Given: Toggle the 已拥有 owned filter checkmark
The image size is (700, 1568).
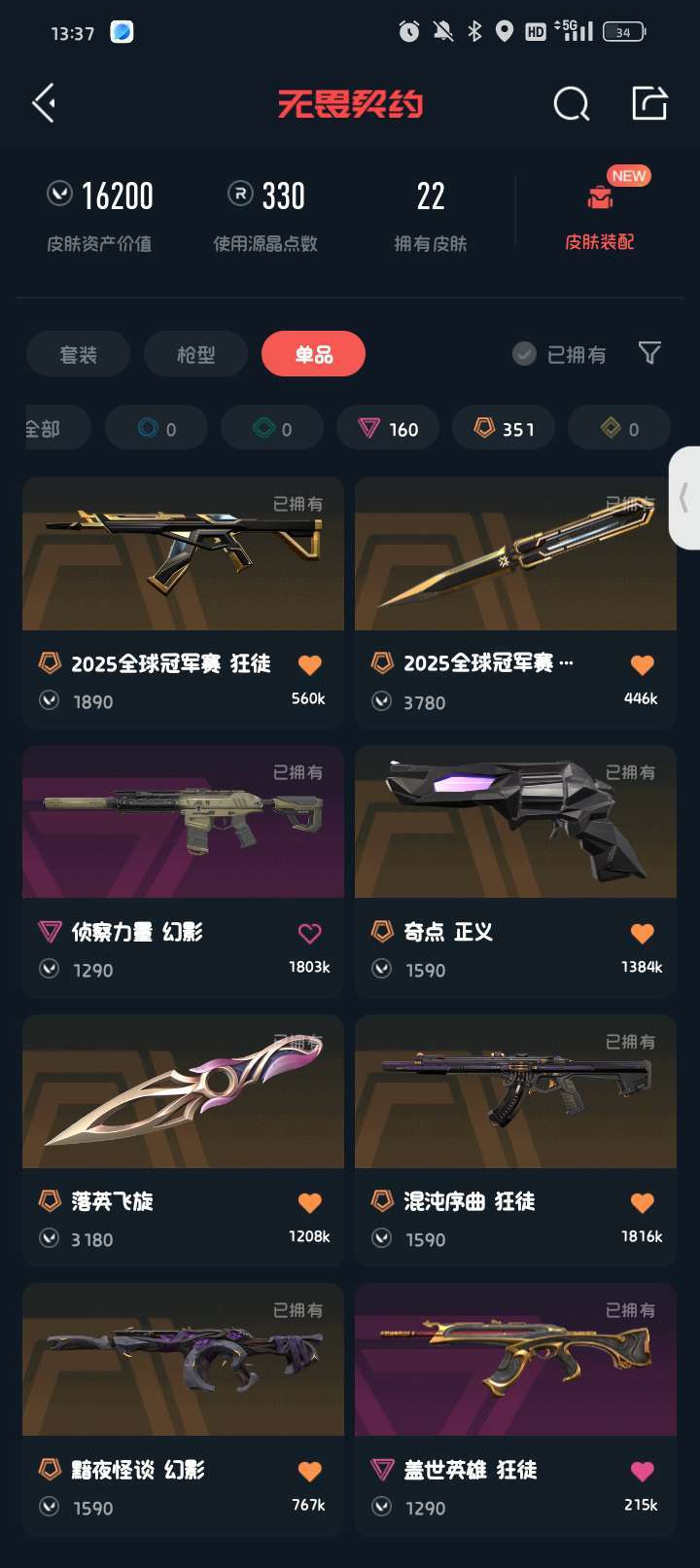Looking at the screenshot, I should pos(526,354).
